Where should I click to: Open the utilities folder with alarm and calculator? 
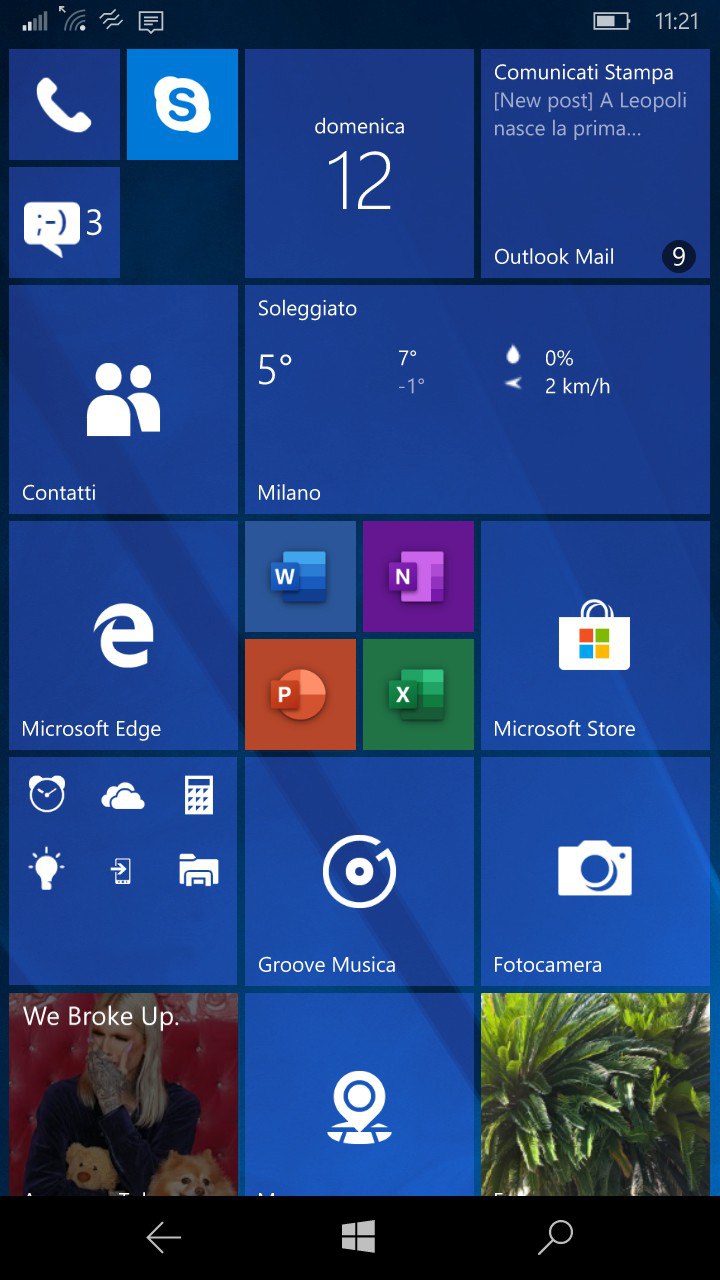(x=123, y=872)
